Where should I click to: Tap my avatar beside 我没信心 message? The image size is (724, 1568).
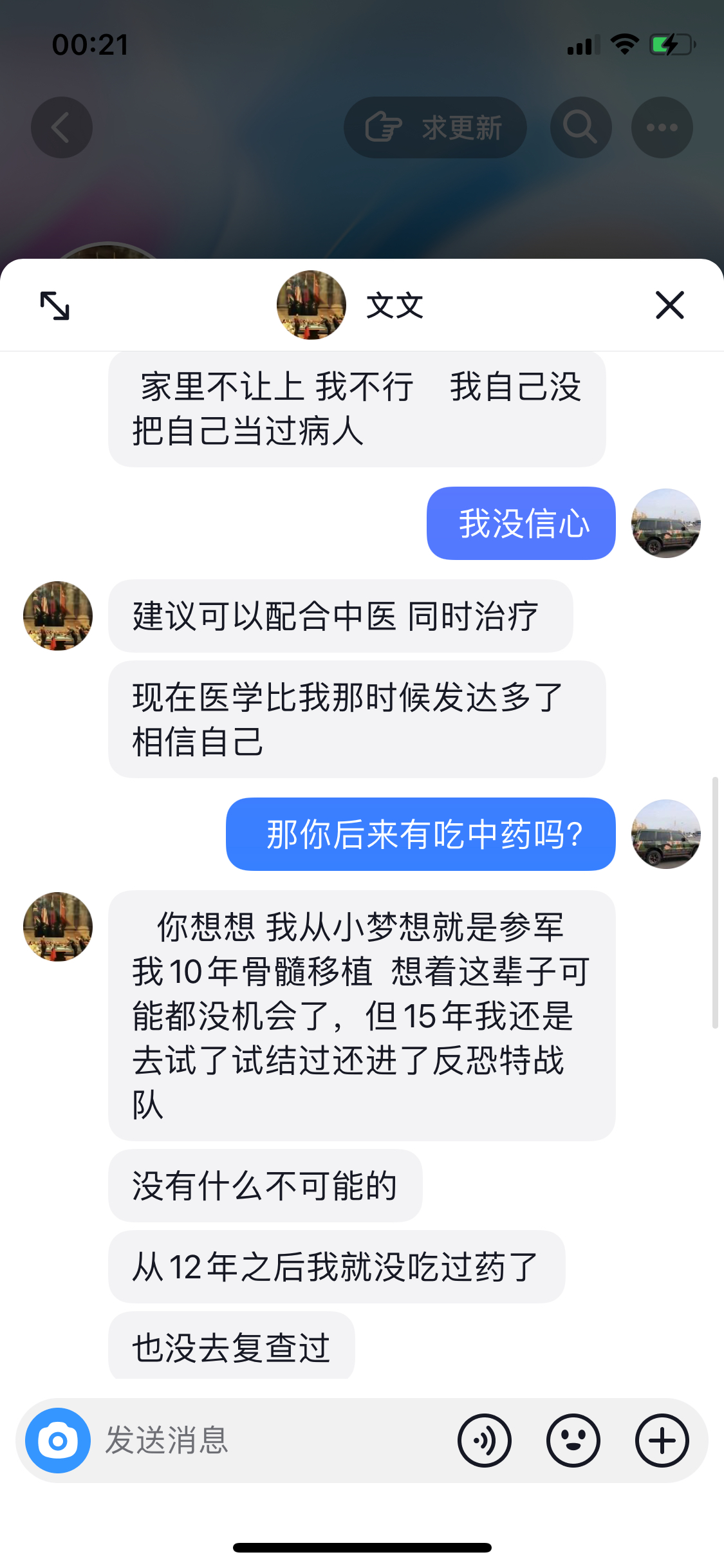665,523
